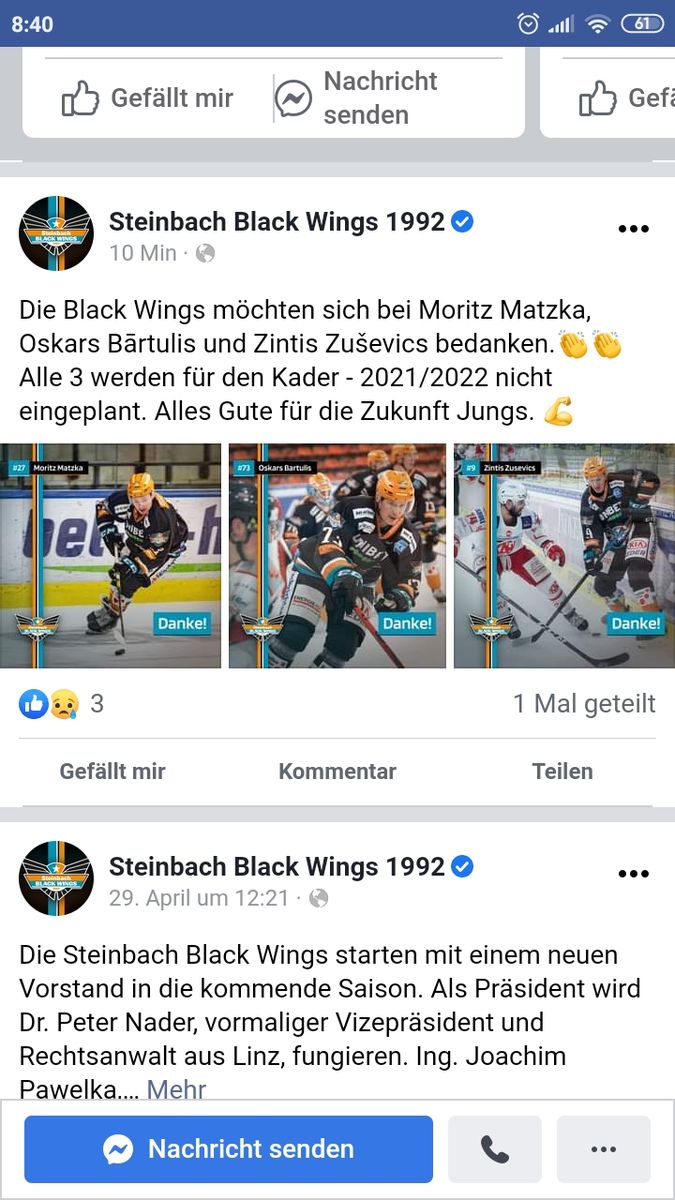Open options menu for the 29. April post
The height and width of the screenshot is (1200, 675).
click(633, 874)
